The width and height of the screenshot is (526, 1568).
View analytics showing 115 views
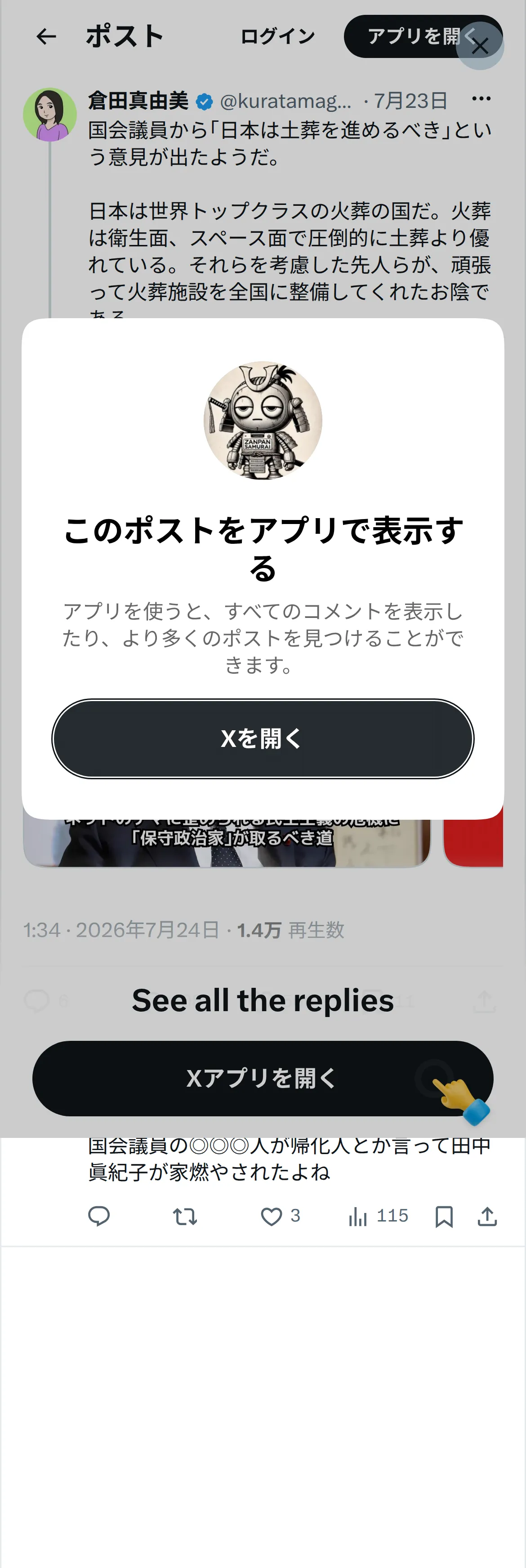coord(378,1216)
